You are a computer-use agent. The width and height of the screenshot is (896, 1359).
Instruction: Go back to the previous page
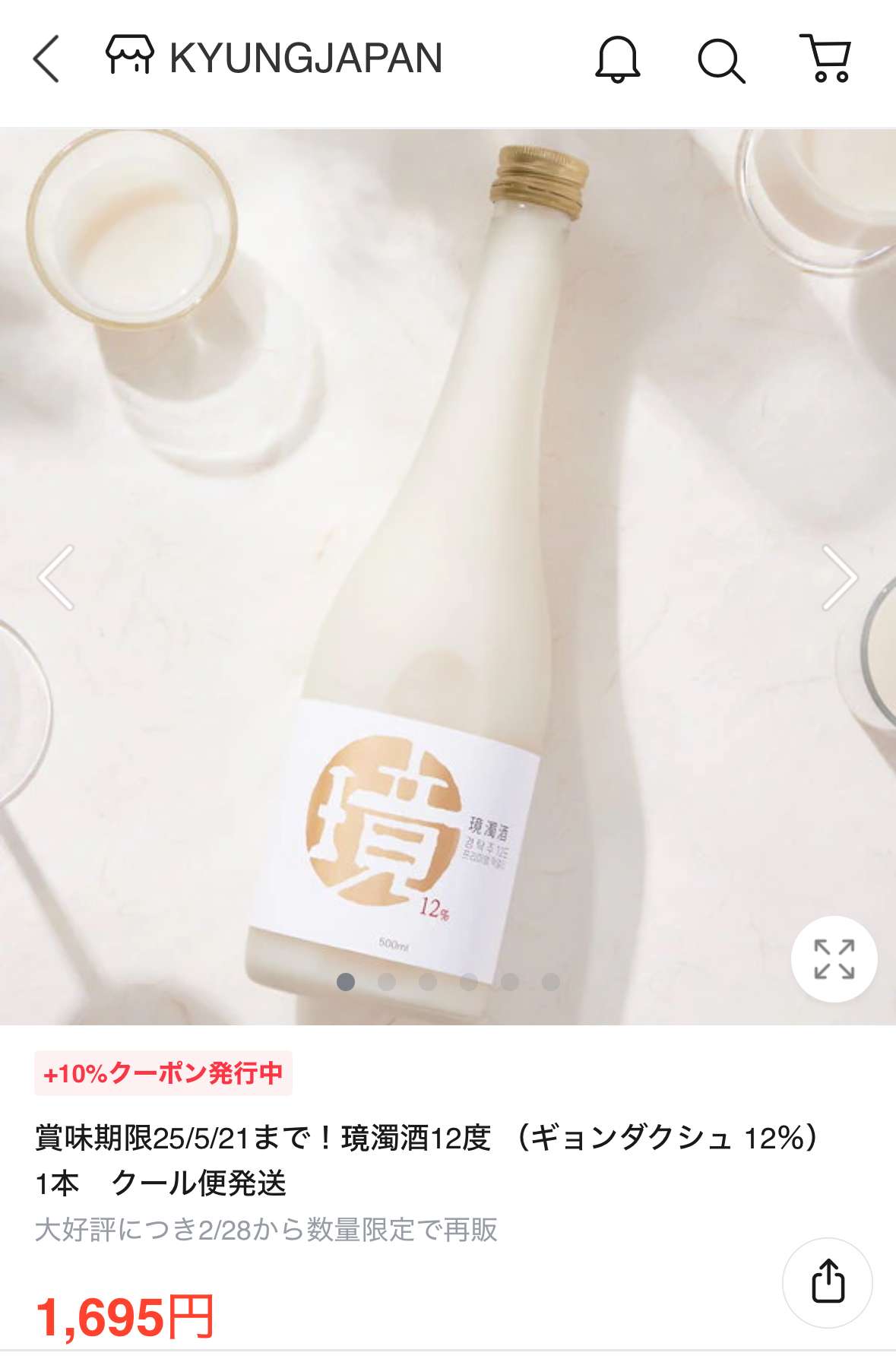tap(47, 59)
